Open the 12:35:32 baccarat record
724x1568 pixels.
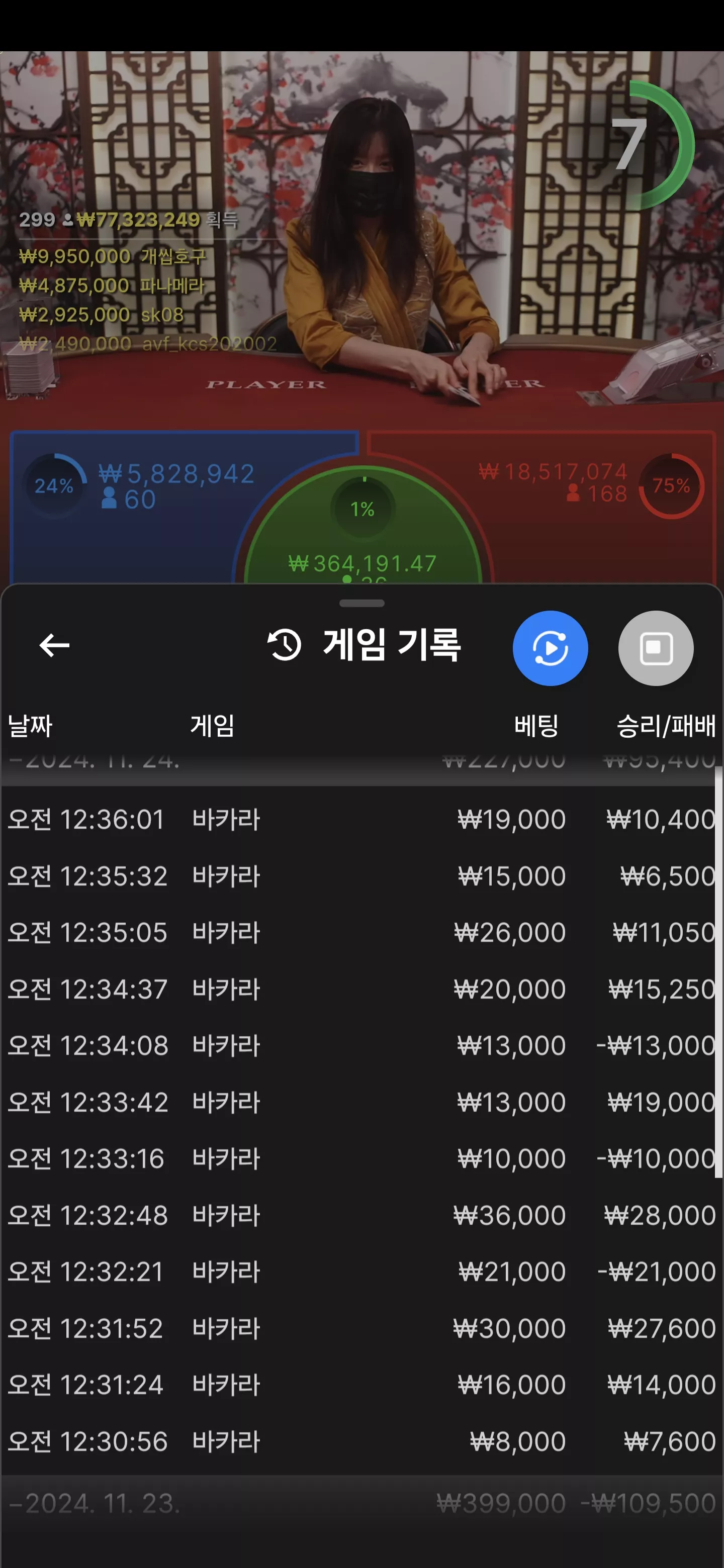(x=361, y=876)
